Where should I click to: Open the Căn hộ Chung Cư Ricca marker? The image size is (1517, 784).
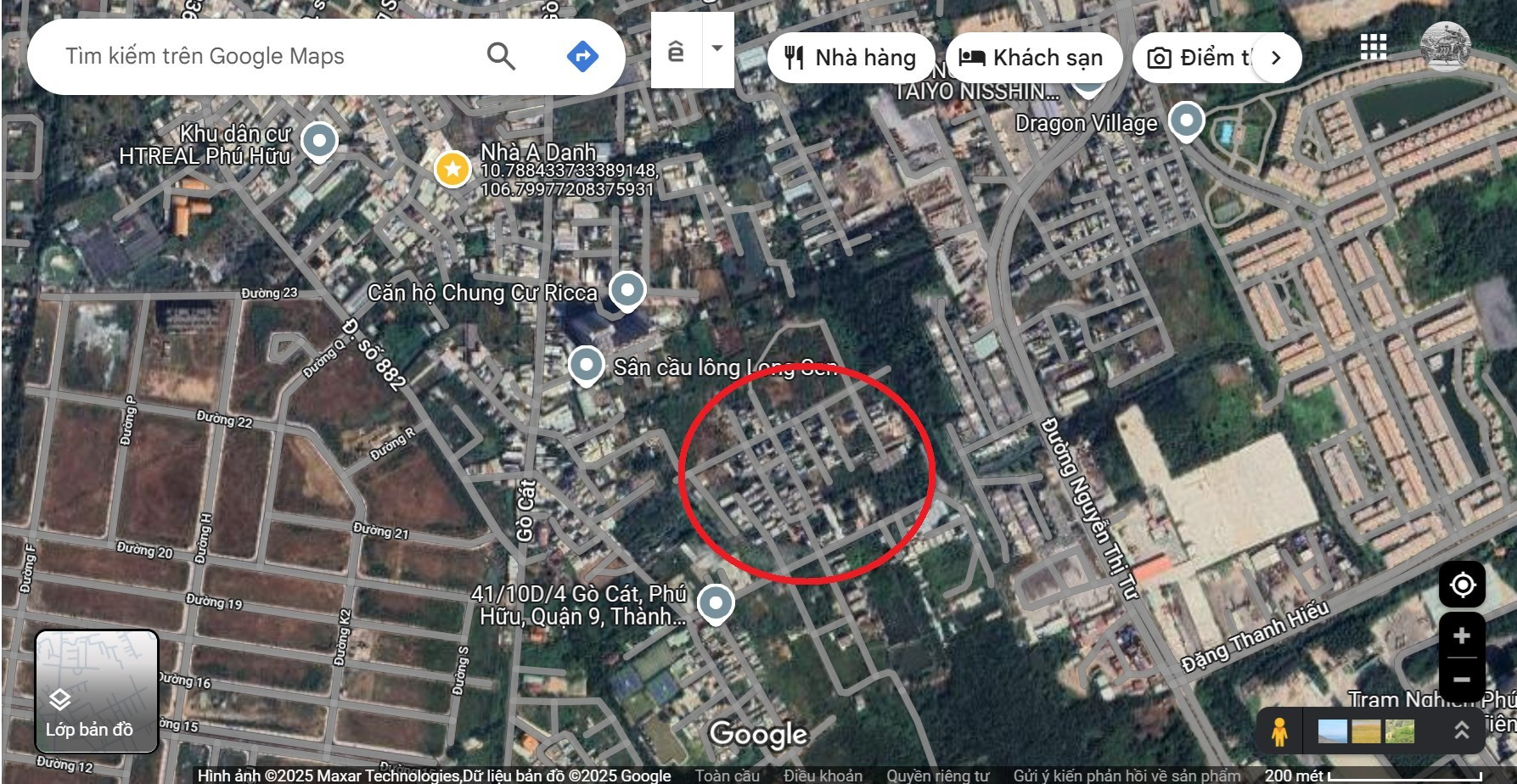[627, 290]
